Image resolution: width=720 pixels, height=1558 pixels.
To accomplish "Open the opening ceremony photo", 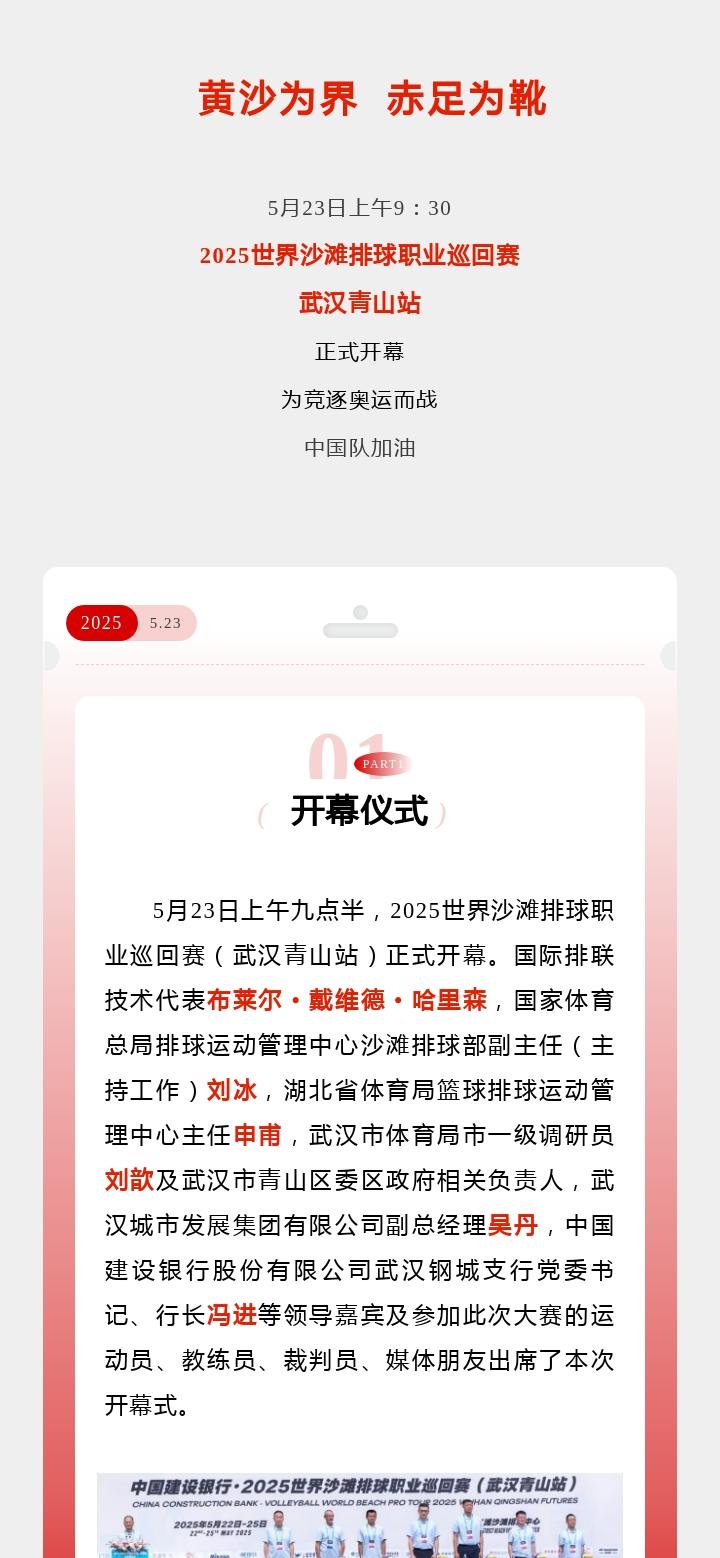I will [x=360, y=1515].
